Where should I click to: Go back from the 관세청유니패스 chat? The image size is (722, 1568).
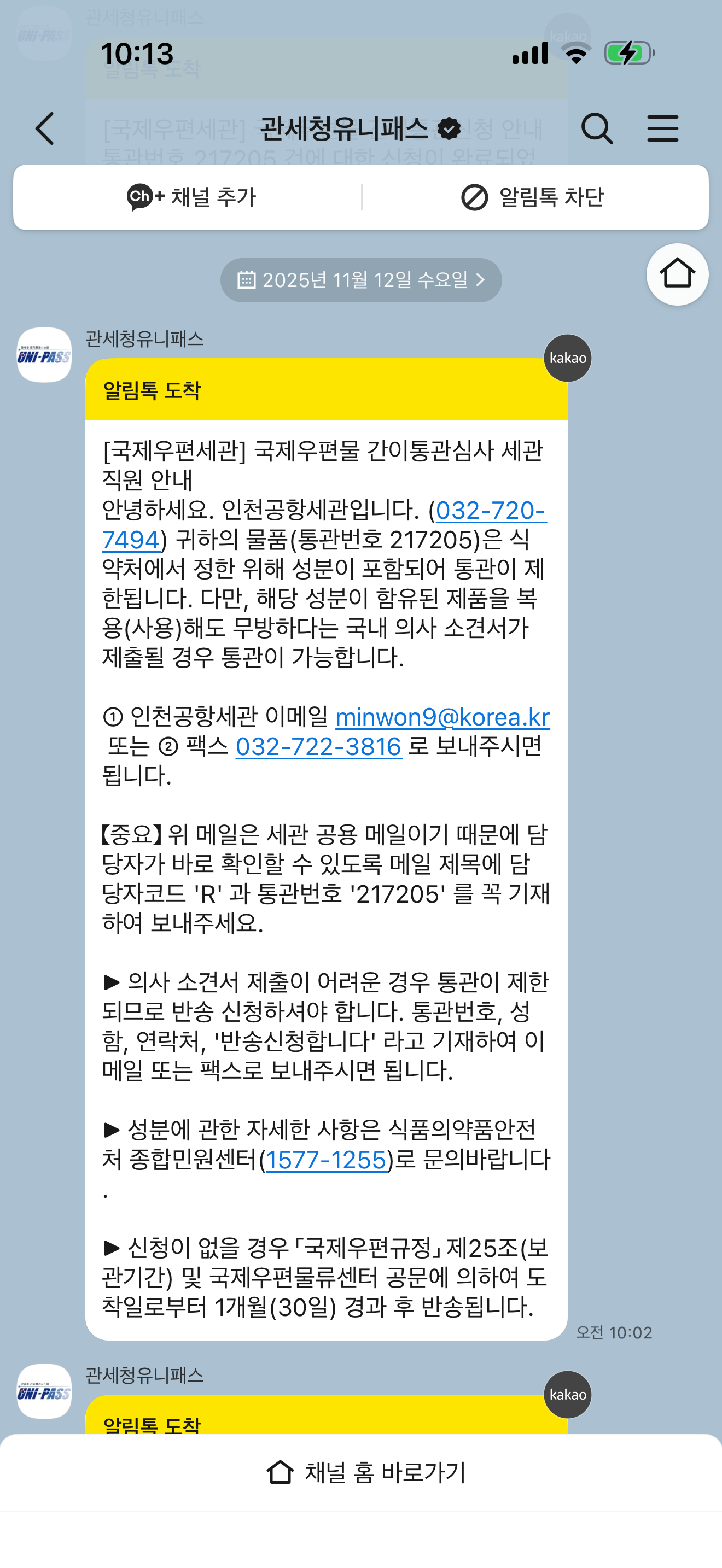(45, 128)
